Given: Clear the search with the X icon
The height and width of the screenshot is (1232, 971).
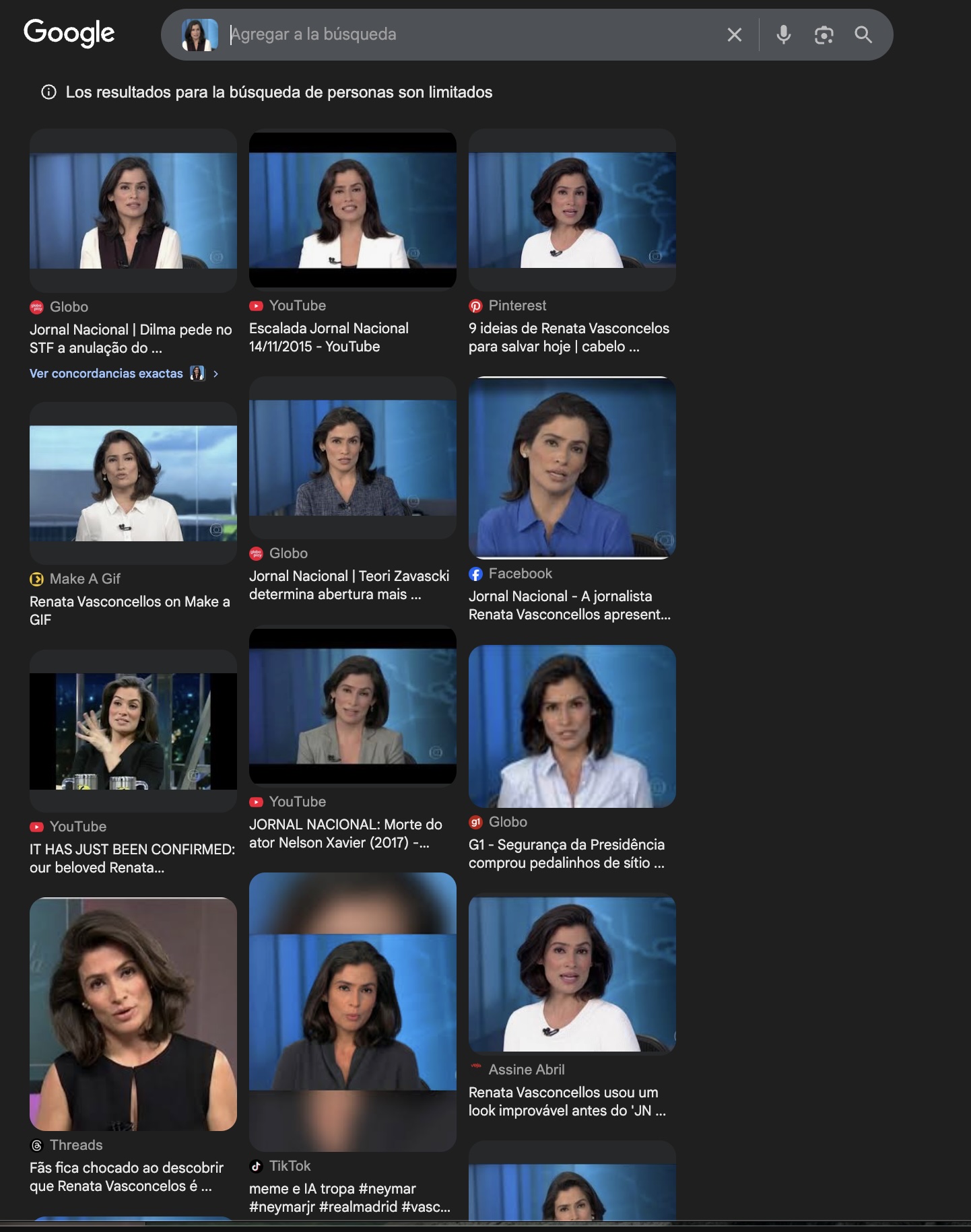Looking at the screenshot, I should (x=735, y=34).
